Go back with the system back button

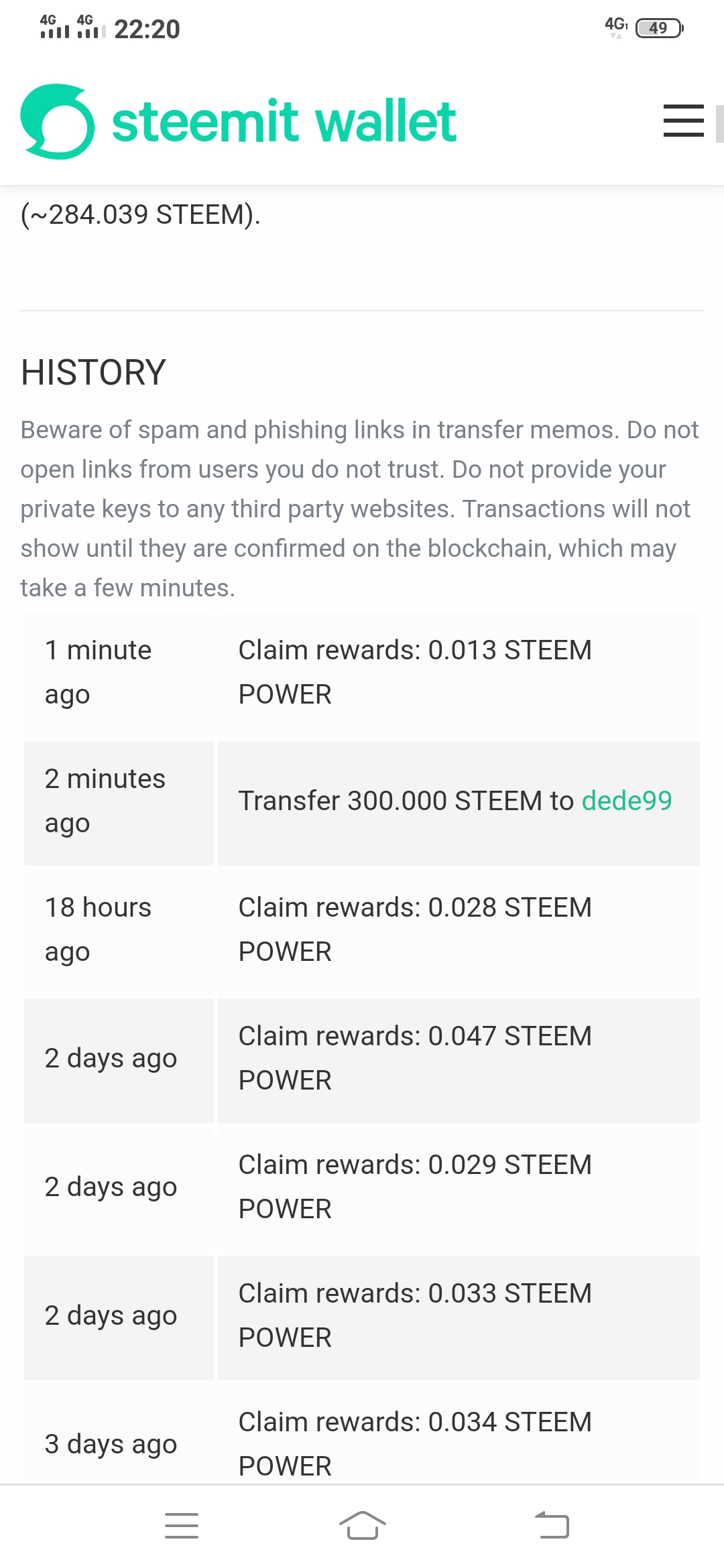pos(552,1526)
